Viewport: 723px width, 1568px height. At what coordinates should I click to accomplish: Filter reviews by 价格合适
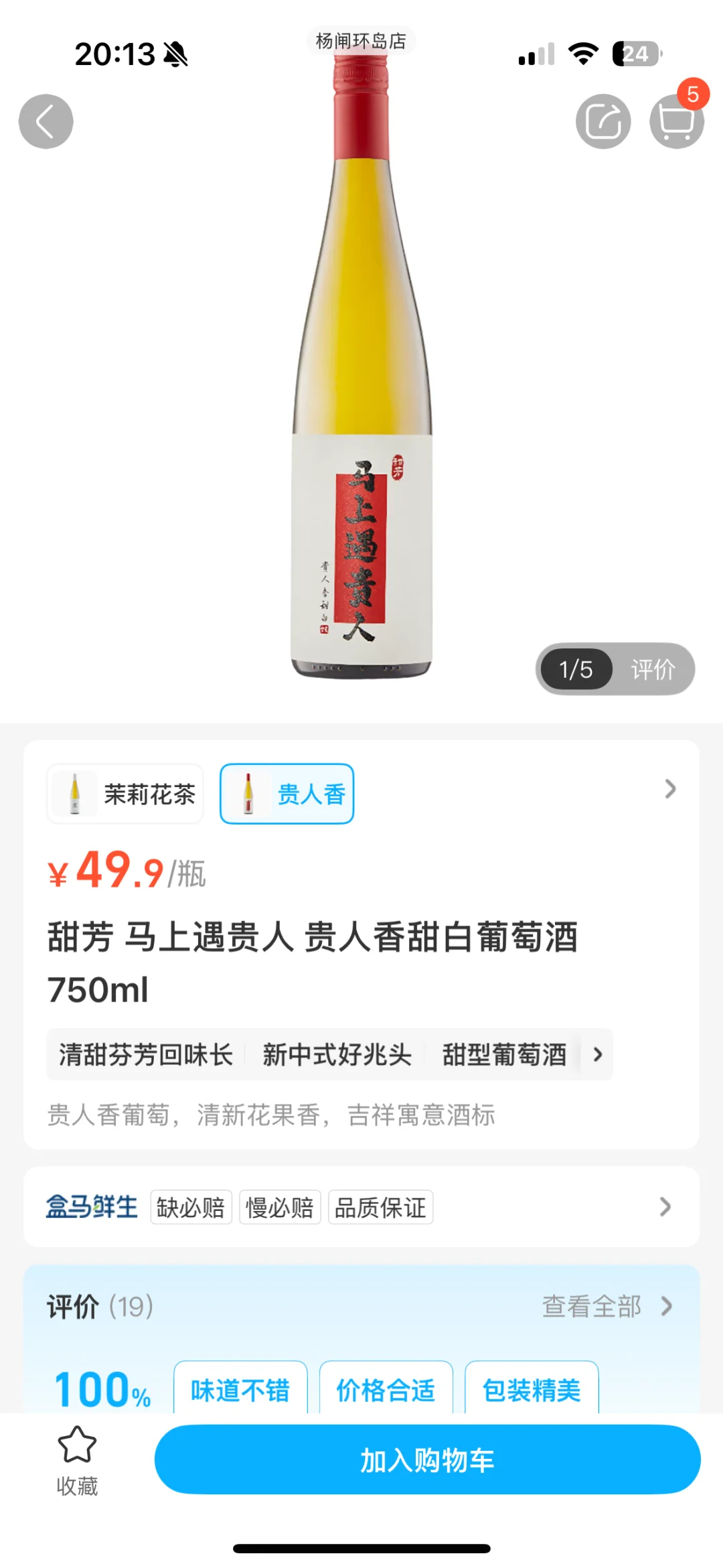[x=386, y=1390]
